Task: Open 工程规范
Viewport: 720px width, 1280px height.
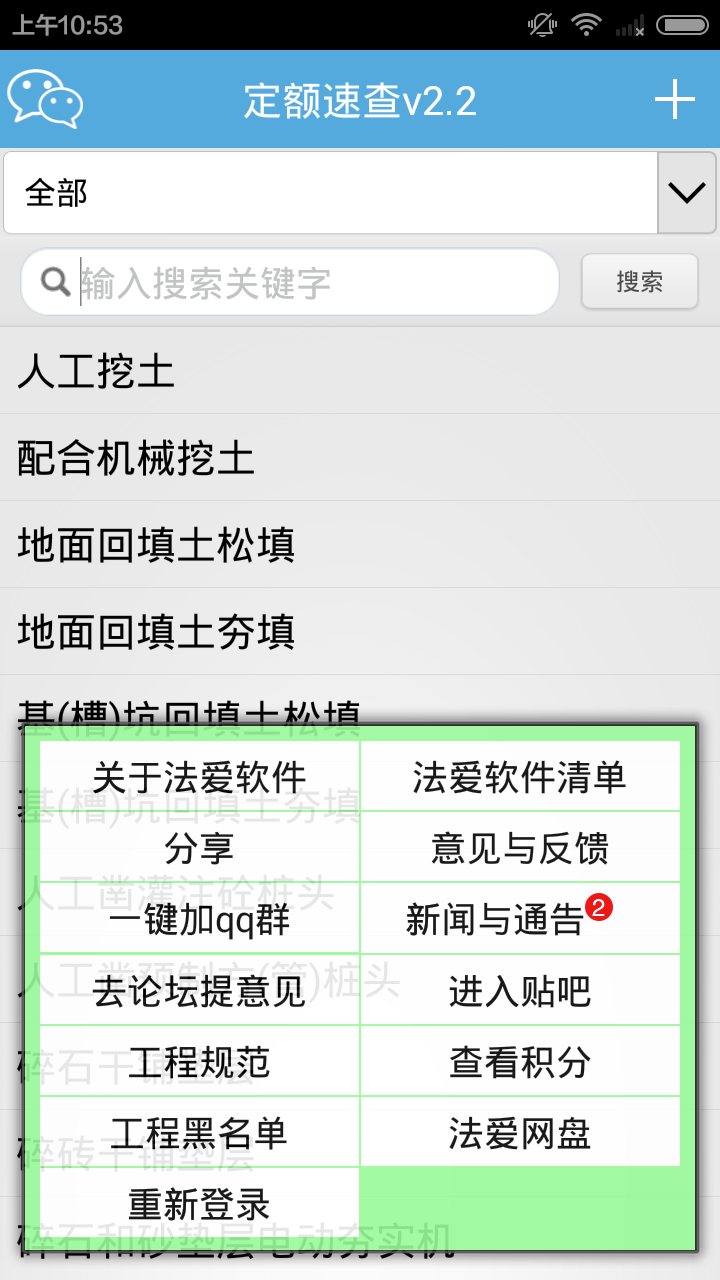Action: point(199,1061)
